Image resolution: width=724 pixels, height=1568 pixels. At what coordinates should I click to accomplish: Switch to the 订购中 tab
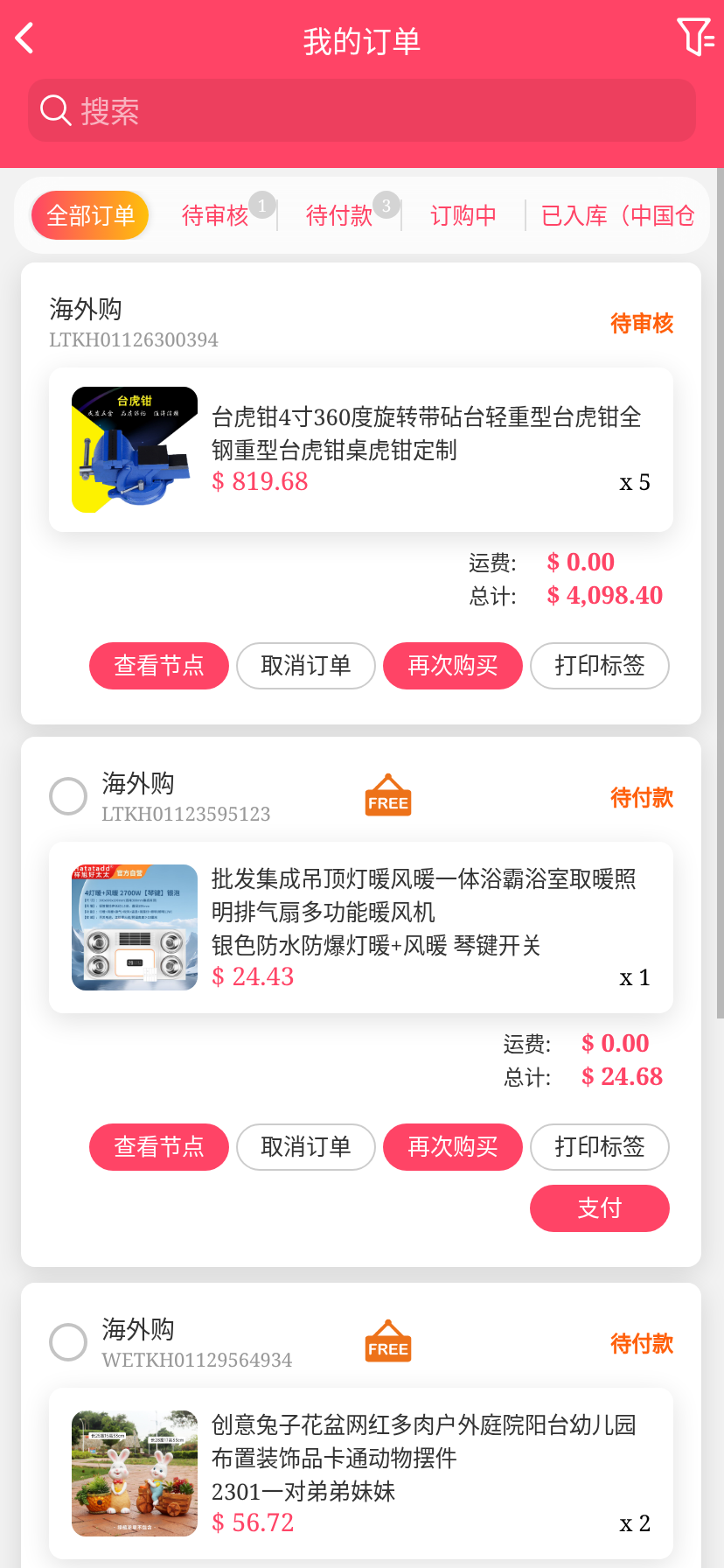tap(463, 215)
